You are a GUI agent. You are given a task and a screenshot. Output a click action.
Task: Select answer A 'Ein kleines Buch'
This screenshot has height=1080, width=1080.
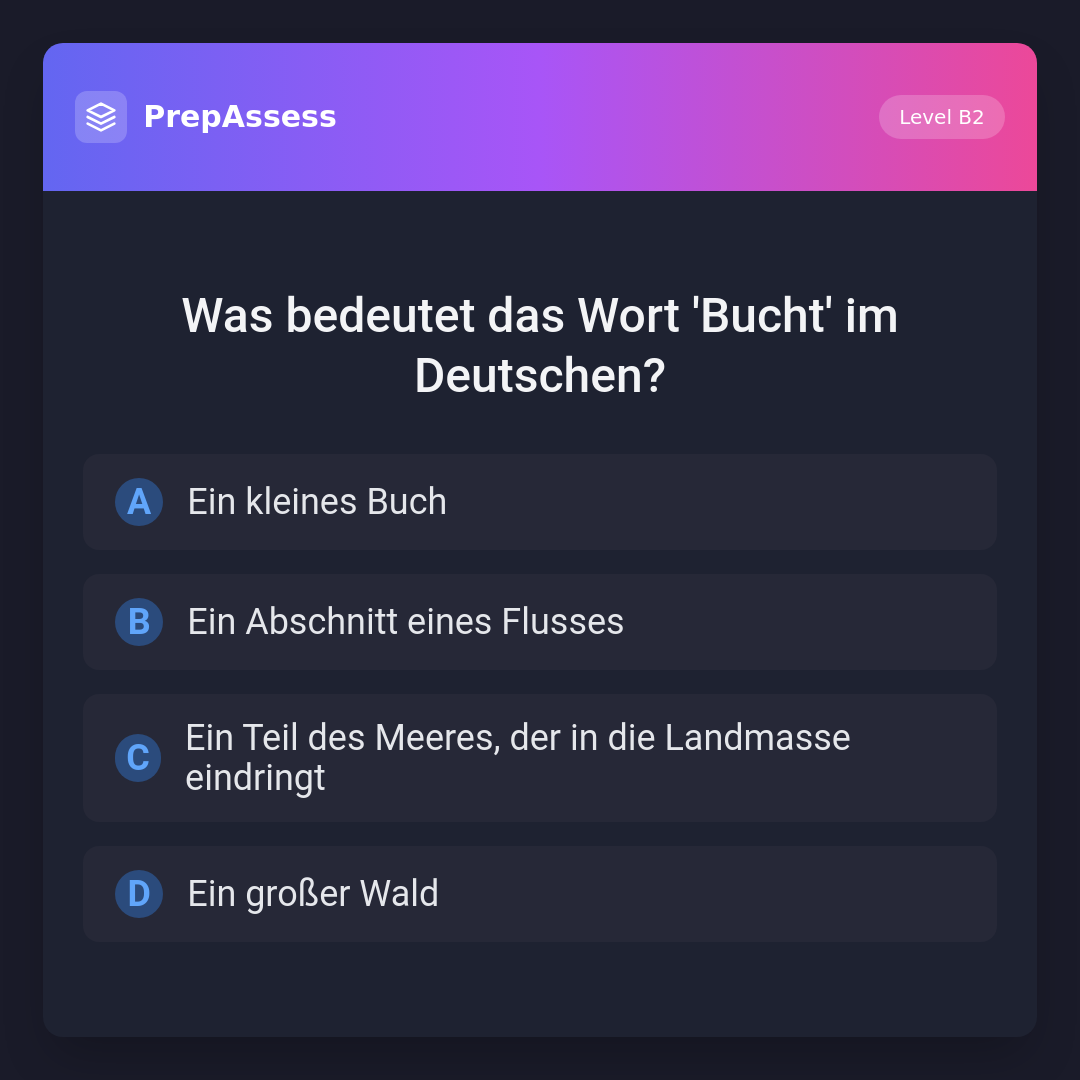pos(539,502)
